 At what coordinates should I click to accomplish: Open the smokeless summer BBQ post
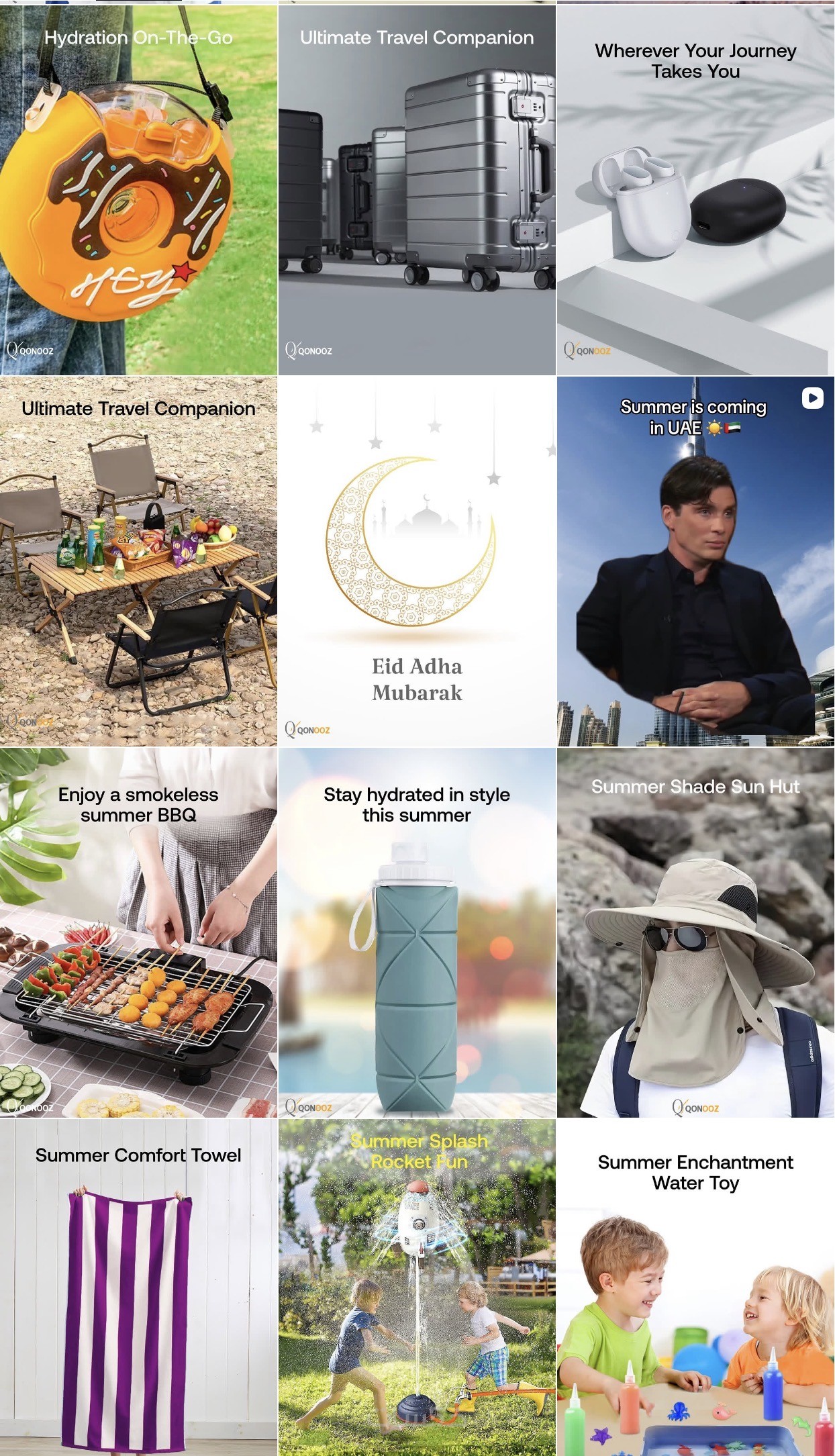[138, 932]
